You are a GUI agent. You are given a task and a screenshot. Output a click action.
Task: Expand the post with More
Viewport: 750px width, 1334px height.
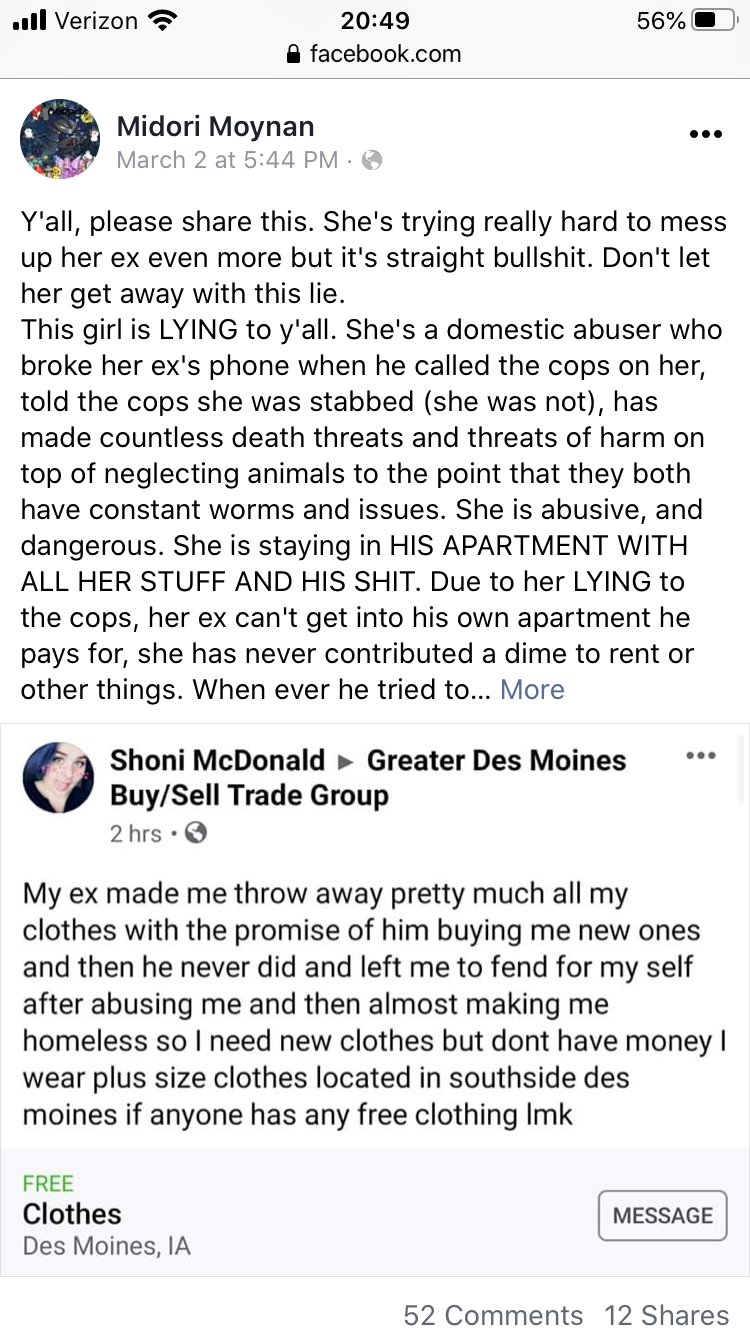click(x=532, y=690)
